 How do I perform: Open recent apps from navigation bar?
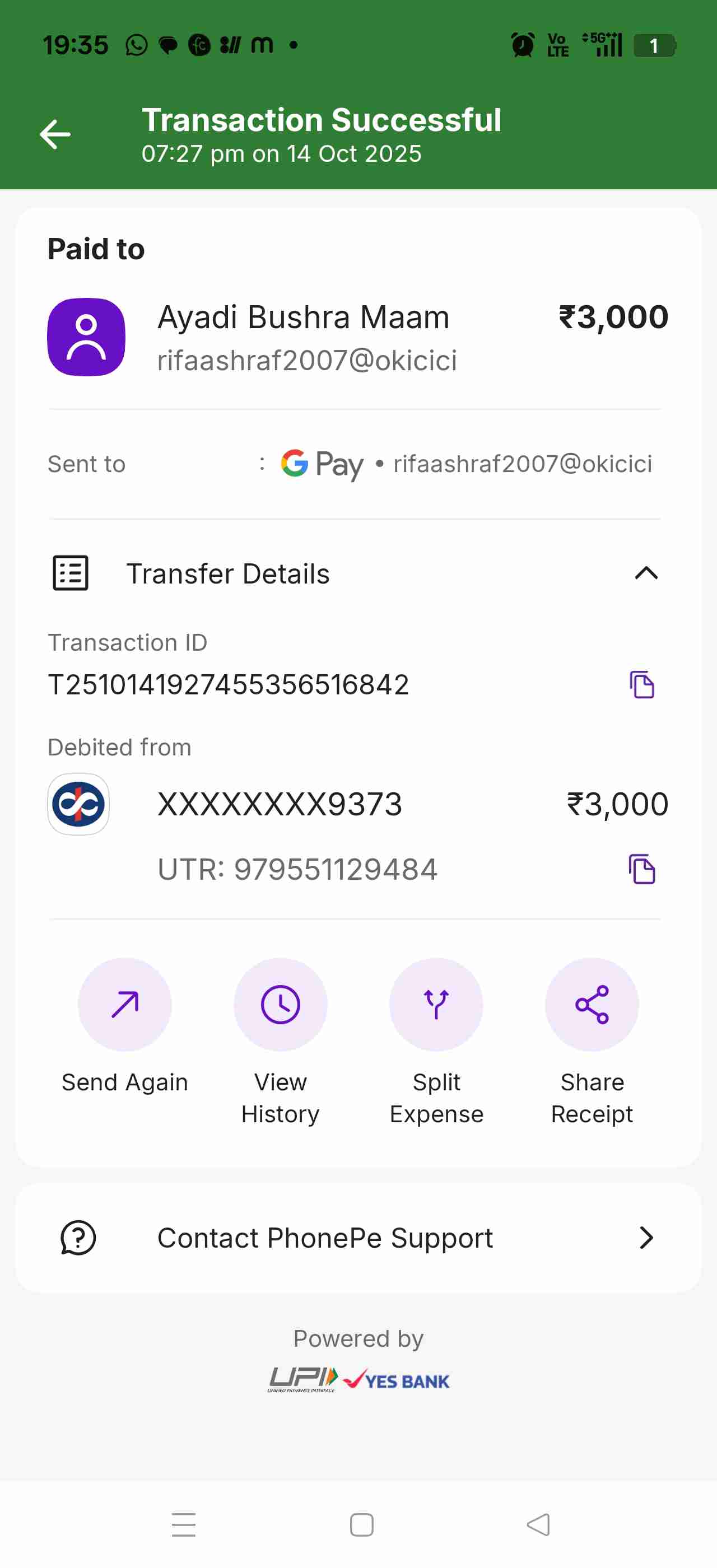tap(183, 1525)
